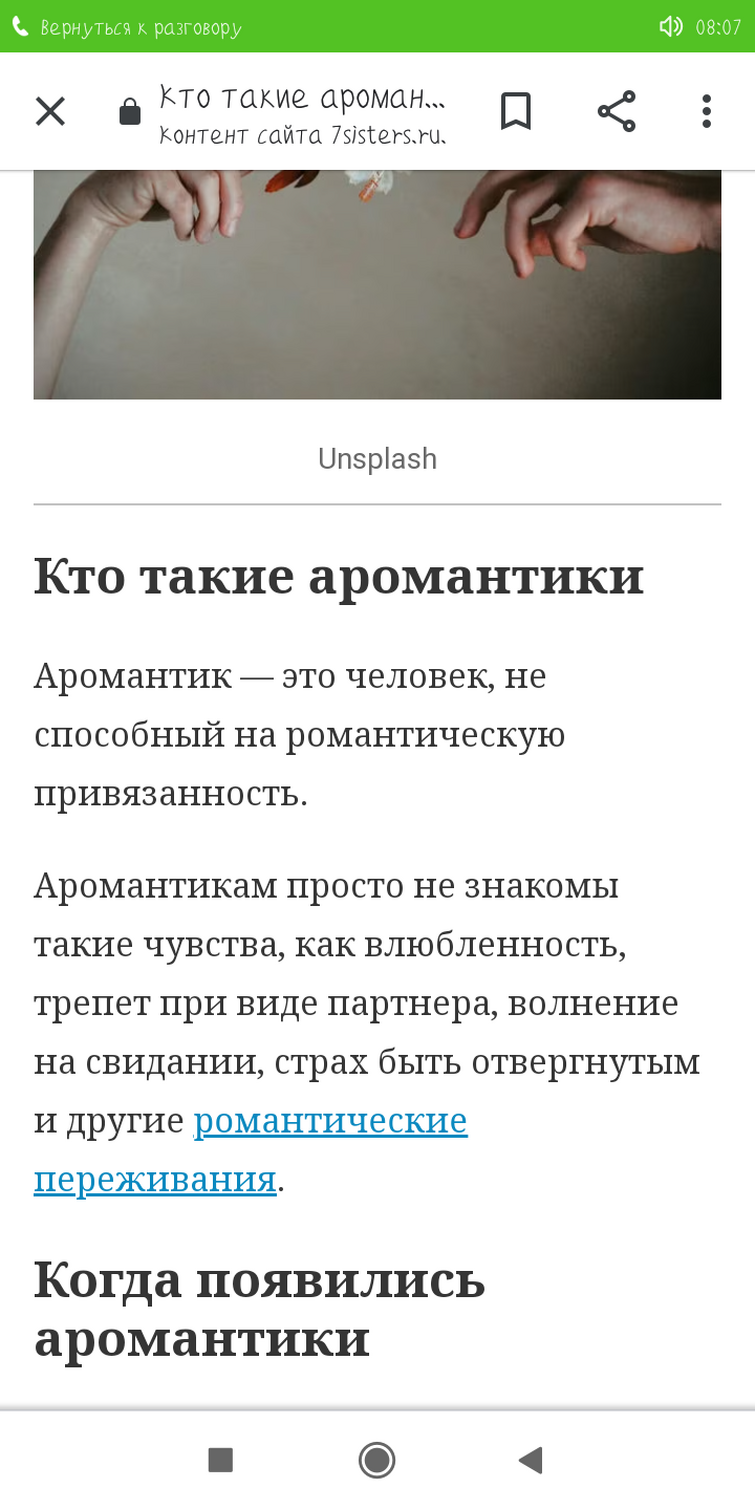Viewport: 755px width, 1510px height.
Task: Go to the home screen
Action: (x=377, y=1460)
